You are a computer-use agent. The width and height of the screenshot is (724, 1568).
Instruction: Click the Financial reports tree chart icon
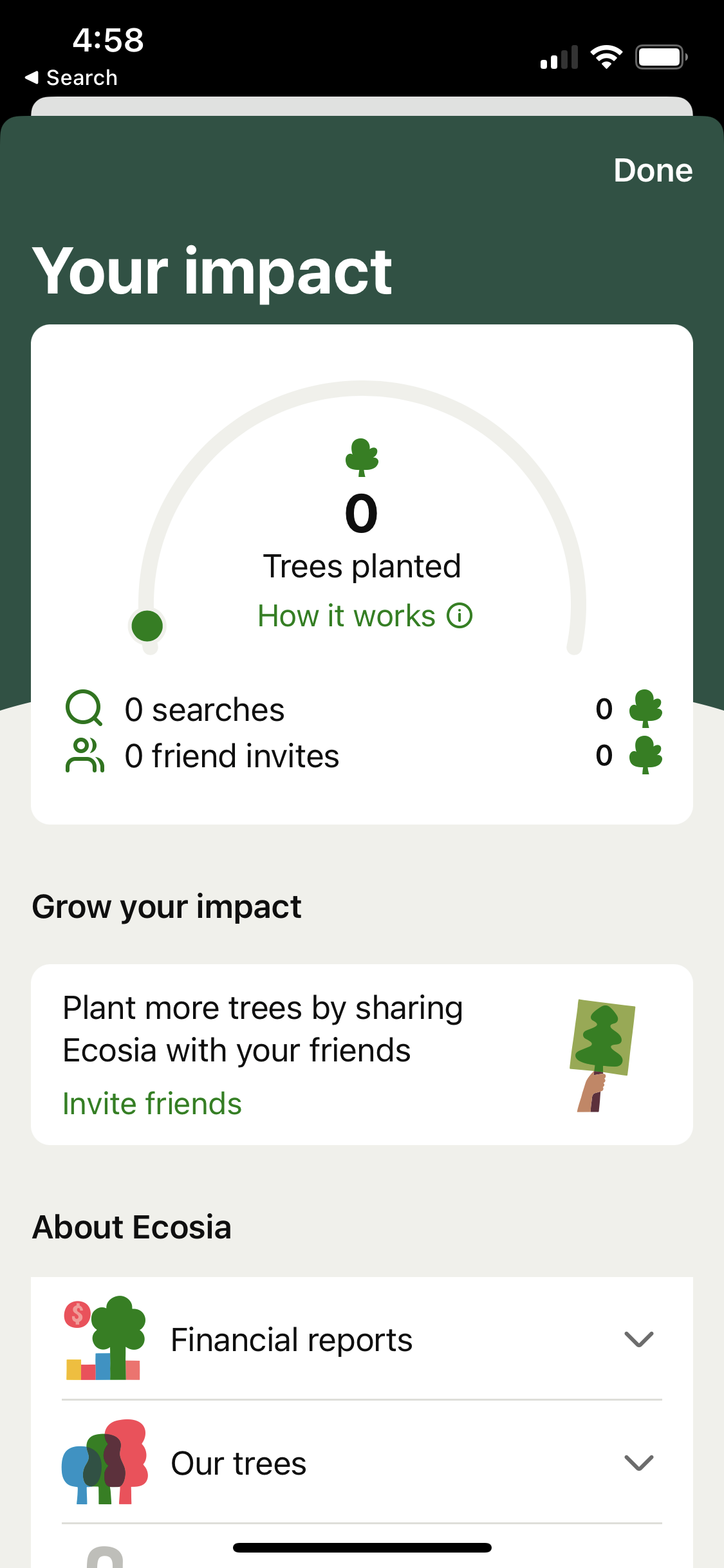[x=106, y=1339]
